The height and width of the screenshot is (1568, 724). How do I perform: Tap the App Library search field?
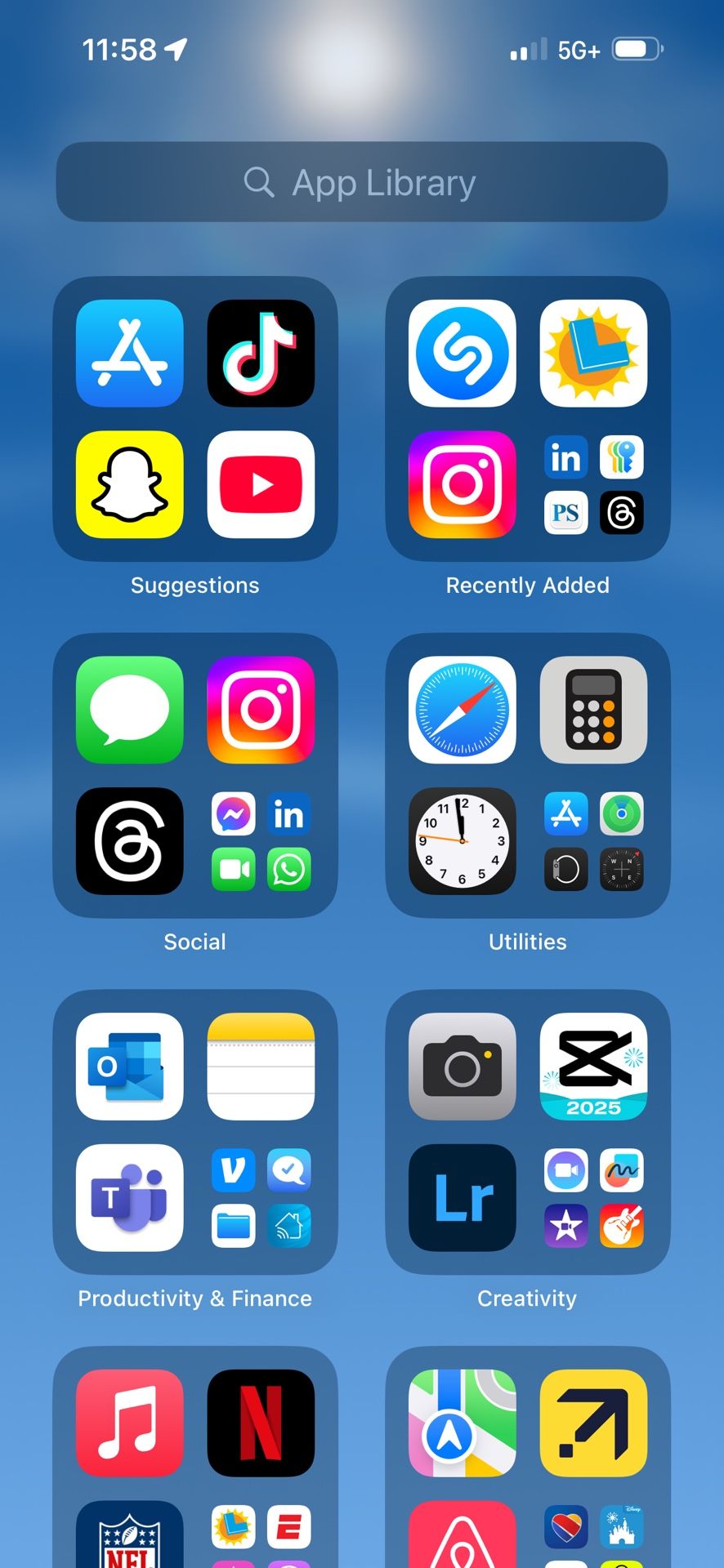[361, 182]
